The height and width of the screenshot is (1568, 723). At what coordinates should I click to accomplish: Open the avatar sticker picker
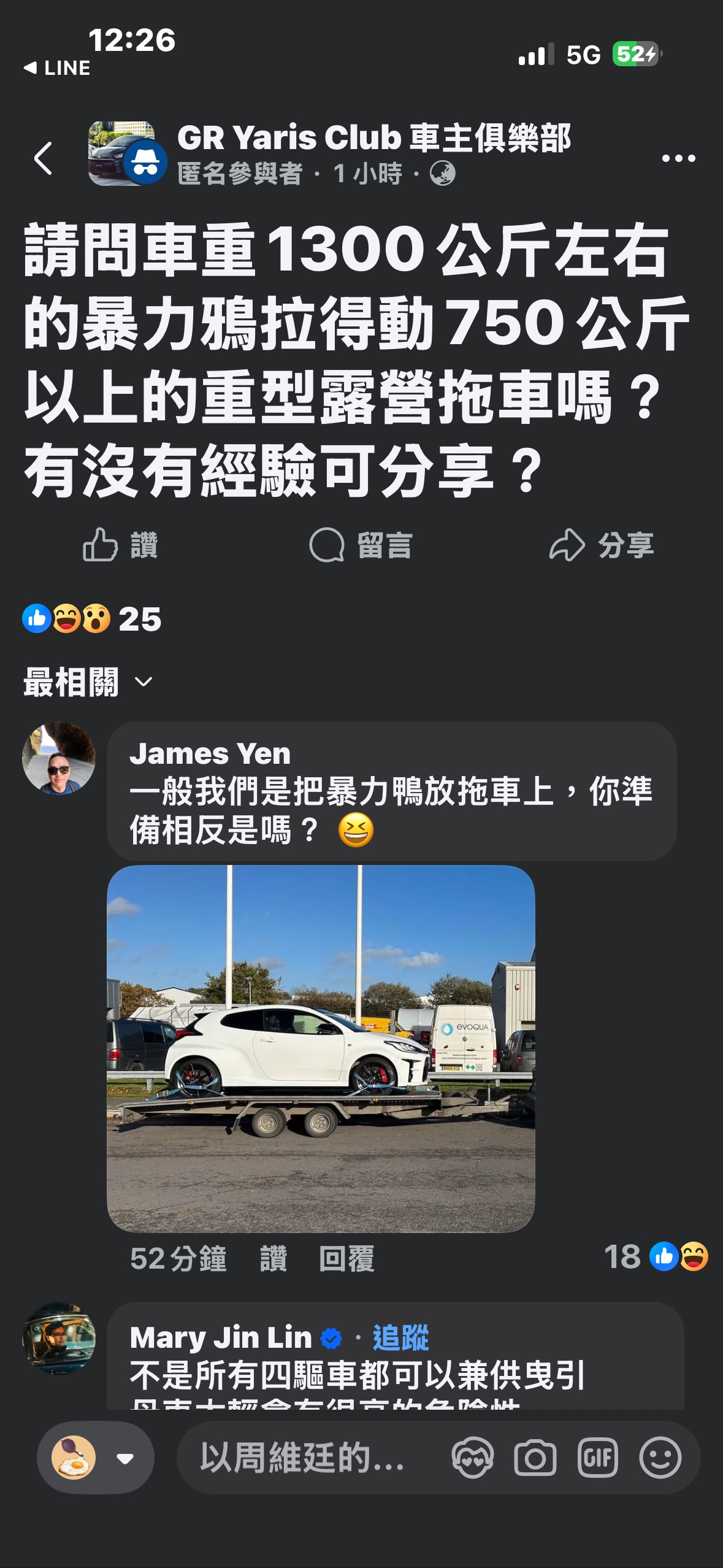pyautogui.click(x=472, y=1458)
